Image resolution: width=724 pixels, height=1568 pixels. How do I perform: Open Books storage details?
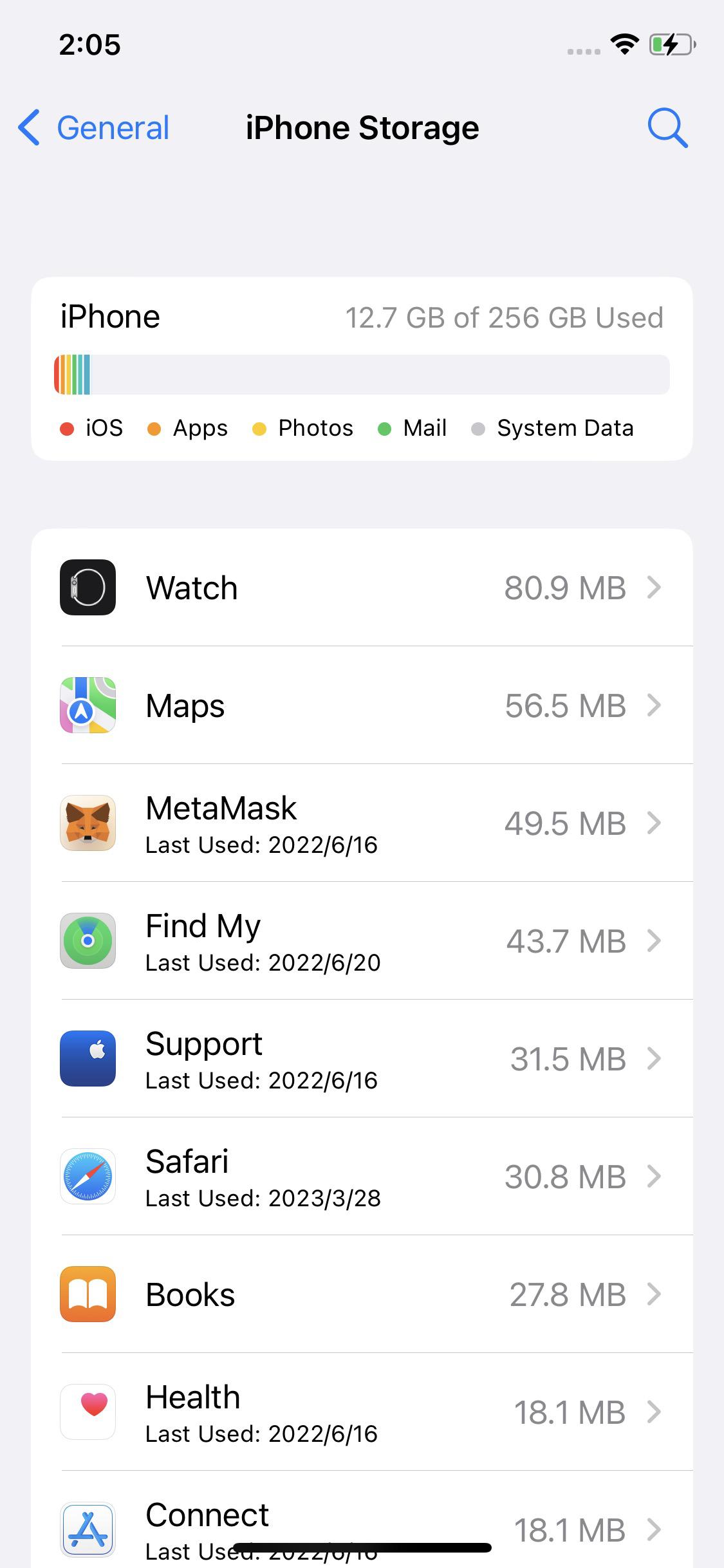click(x=362, y=1294)
